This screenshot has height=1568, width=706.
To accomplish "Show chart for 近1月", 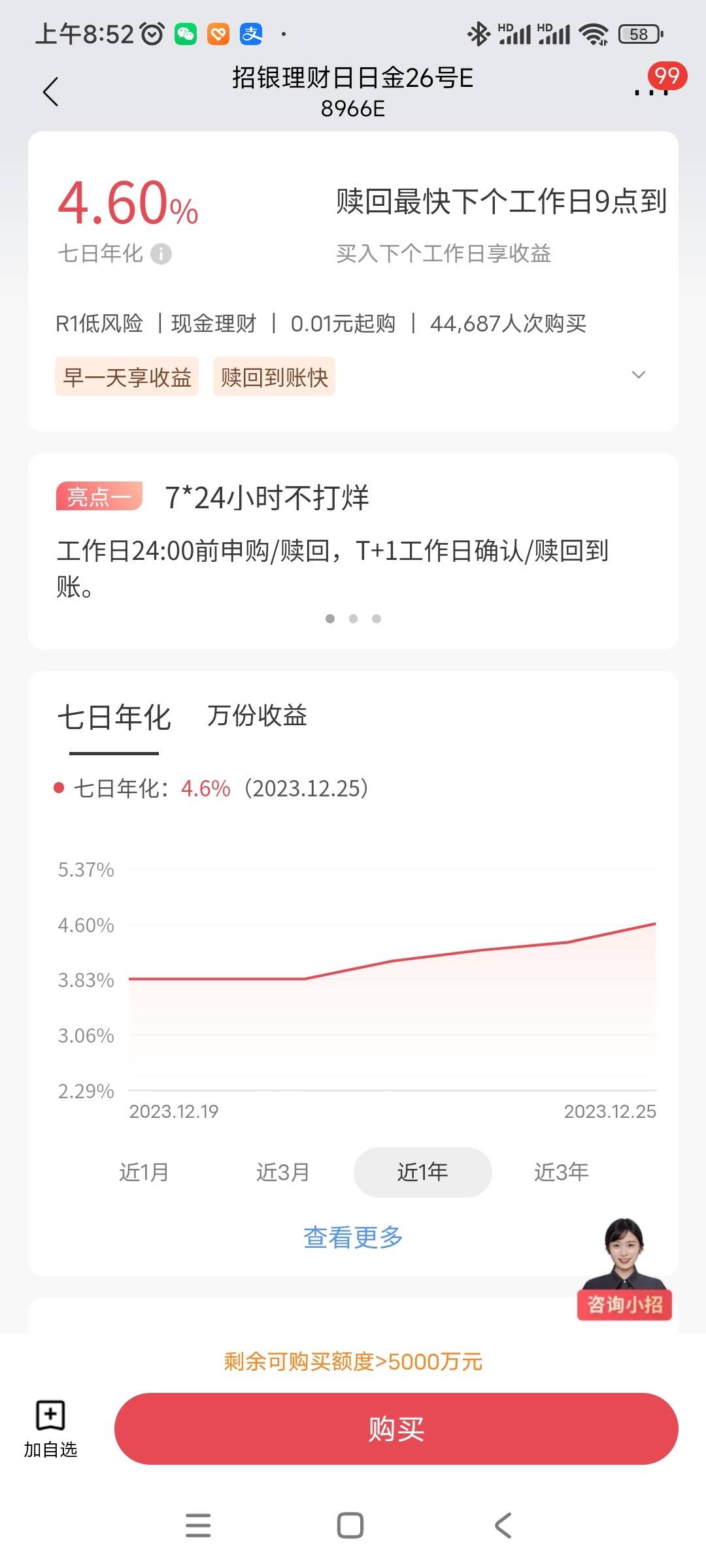I will point(144,1172).
